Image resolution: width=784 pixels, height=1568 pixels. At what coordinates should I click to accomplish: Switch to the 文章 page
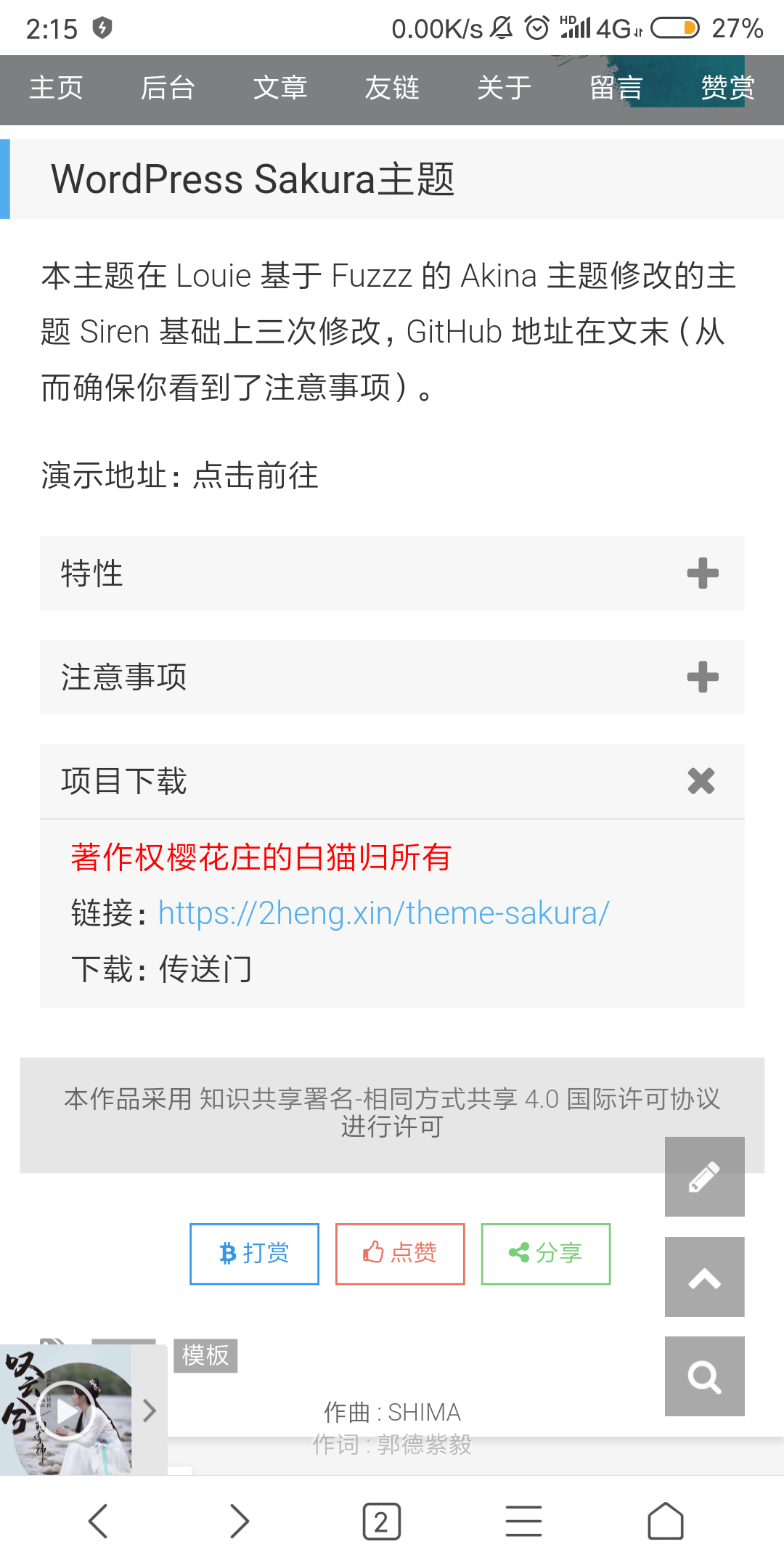(280, 88)
